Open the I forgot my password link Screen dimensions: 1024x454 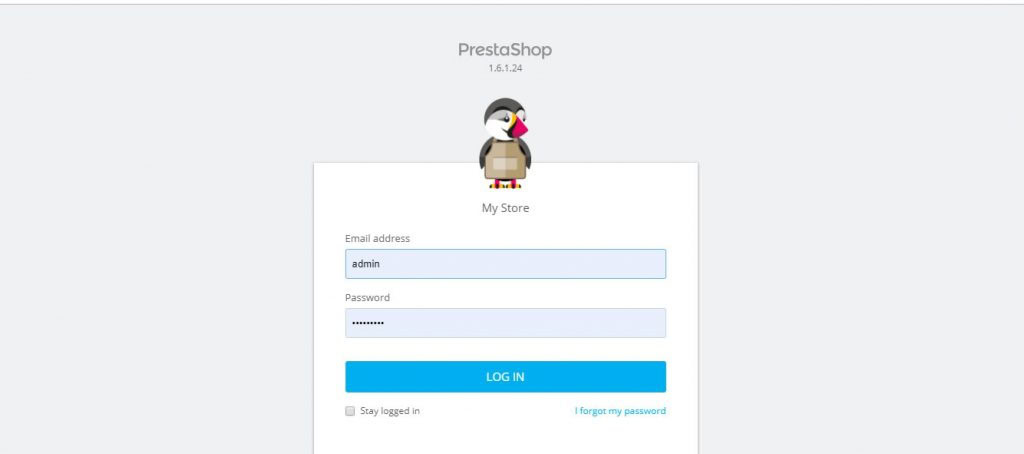tap(620, 411)
